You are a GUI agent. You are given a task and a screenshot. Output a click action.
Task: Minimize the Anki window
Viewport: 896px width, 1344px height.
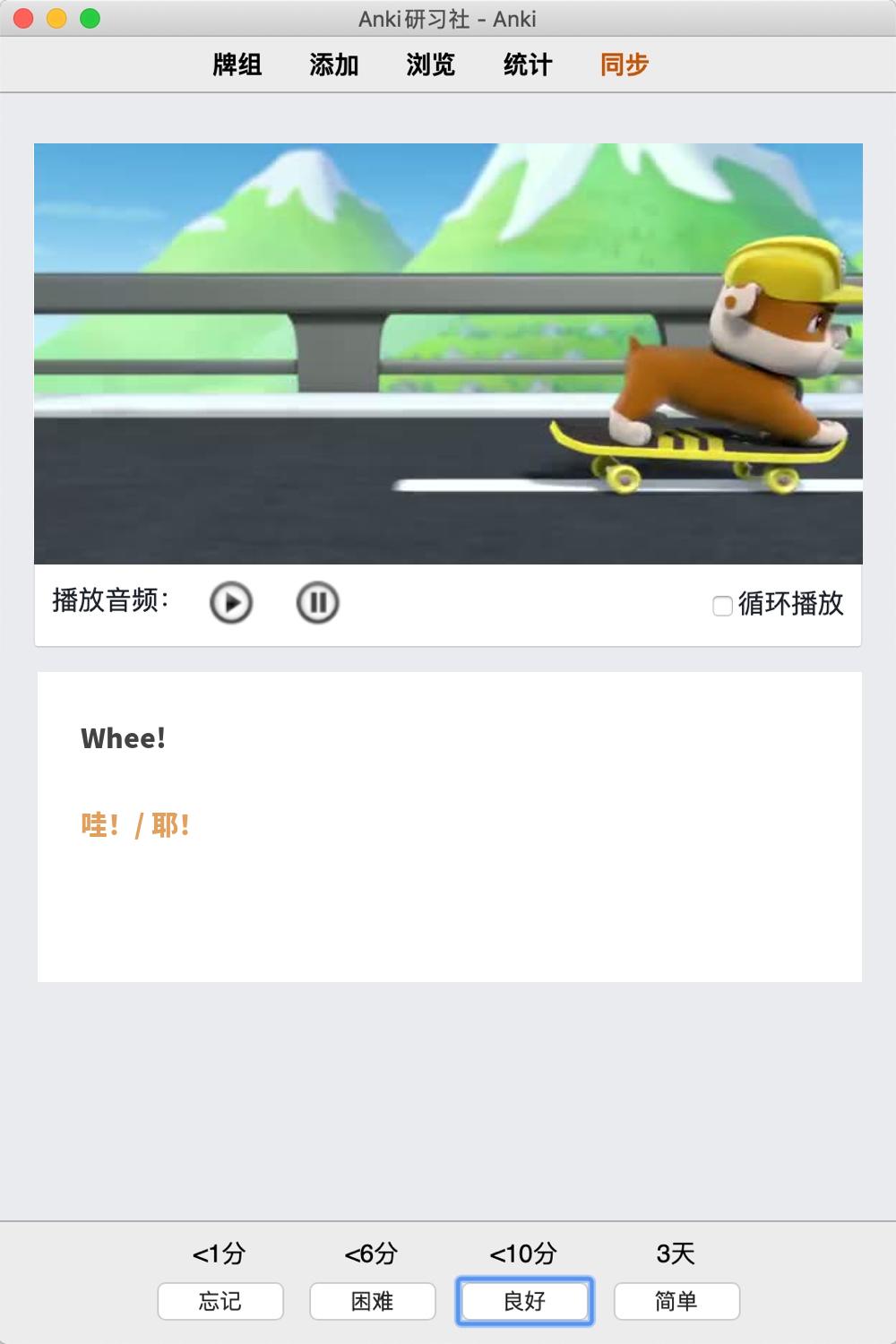56,18
